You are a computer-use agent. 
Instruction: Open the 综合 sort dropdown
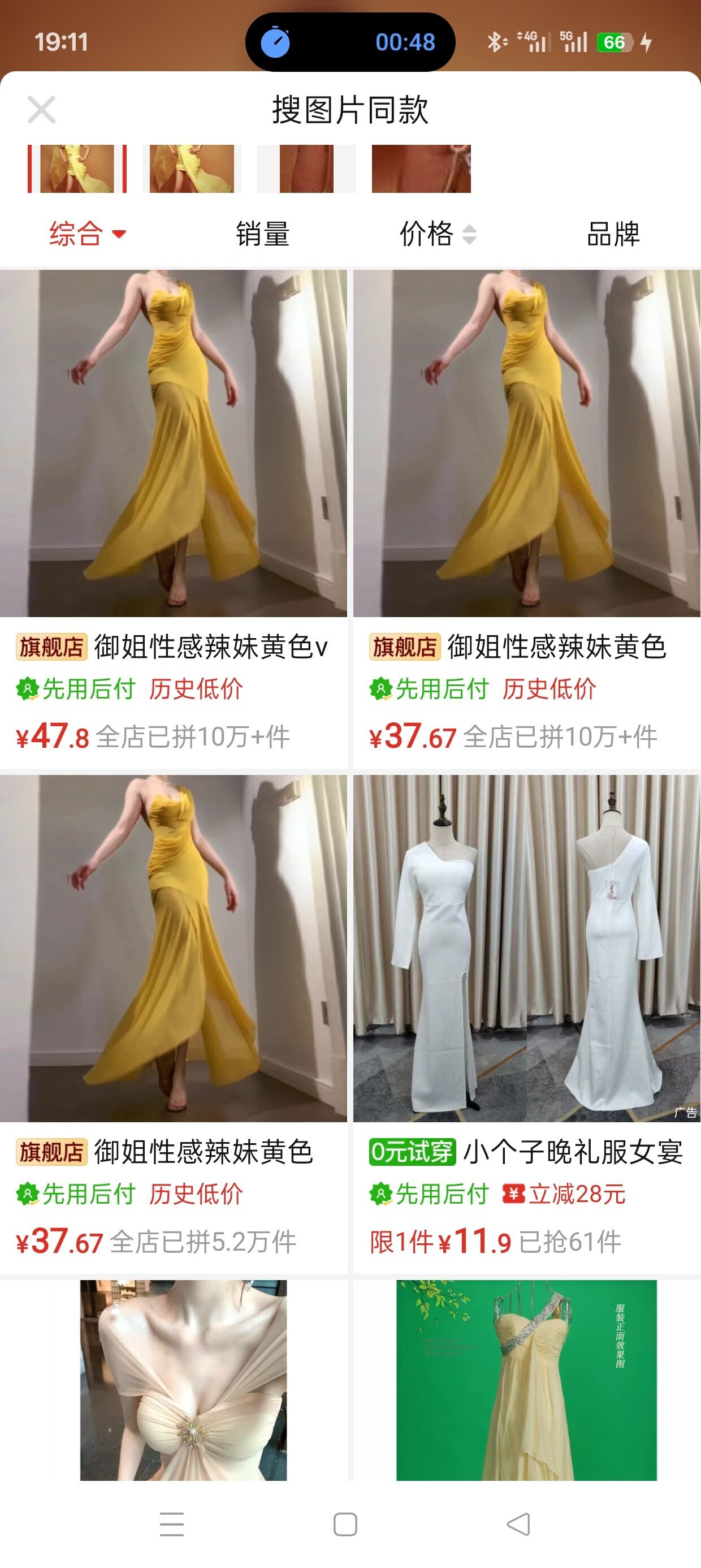(x=87, y=234)
